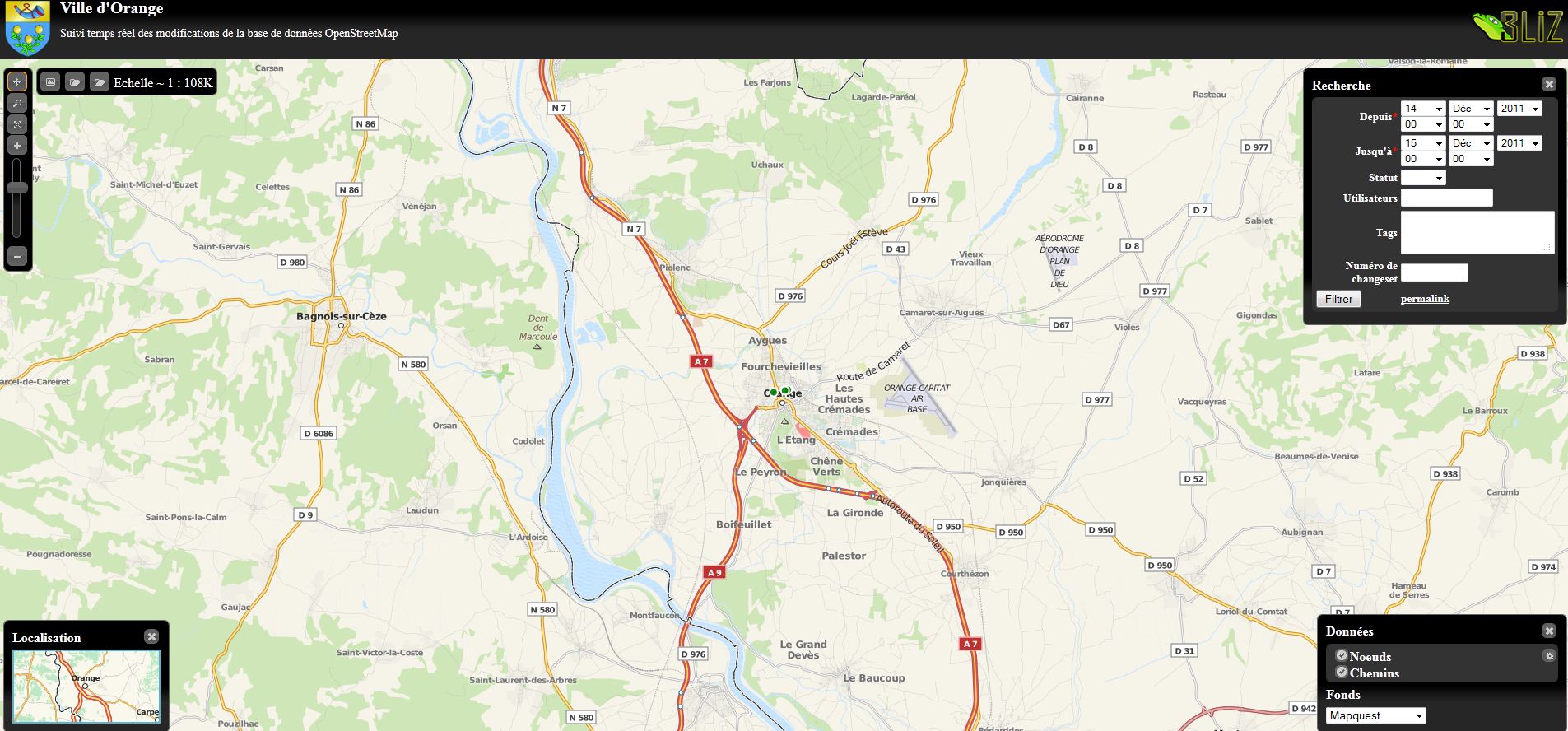Focus the Utilisateurs text field
The image size is (1568, 731).
(1446, 198)
